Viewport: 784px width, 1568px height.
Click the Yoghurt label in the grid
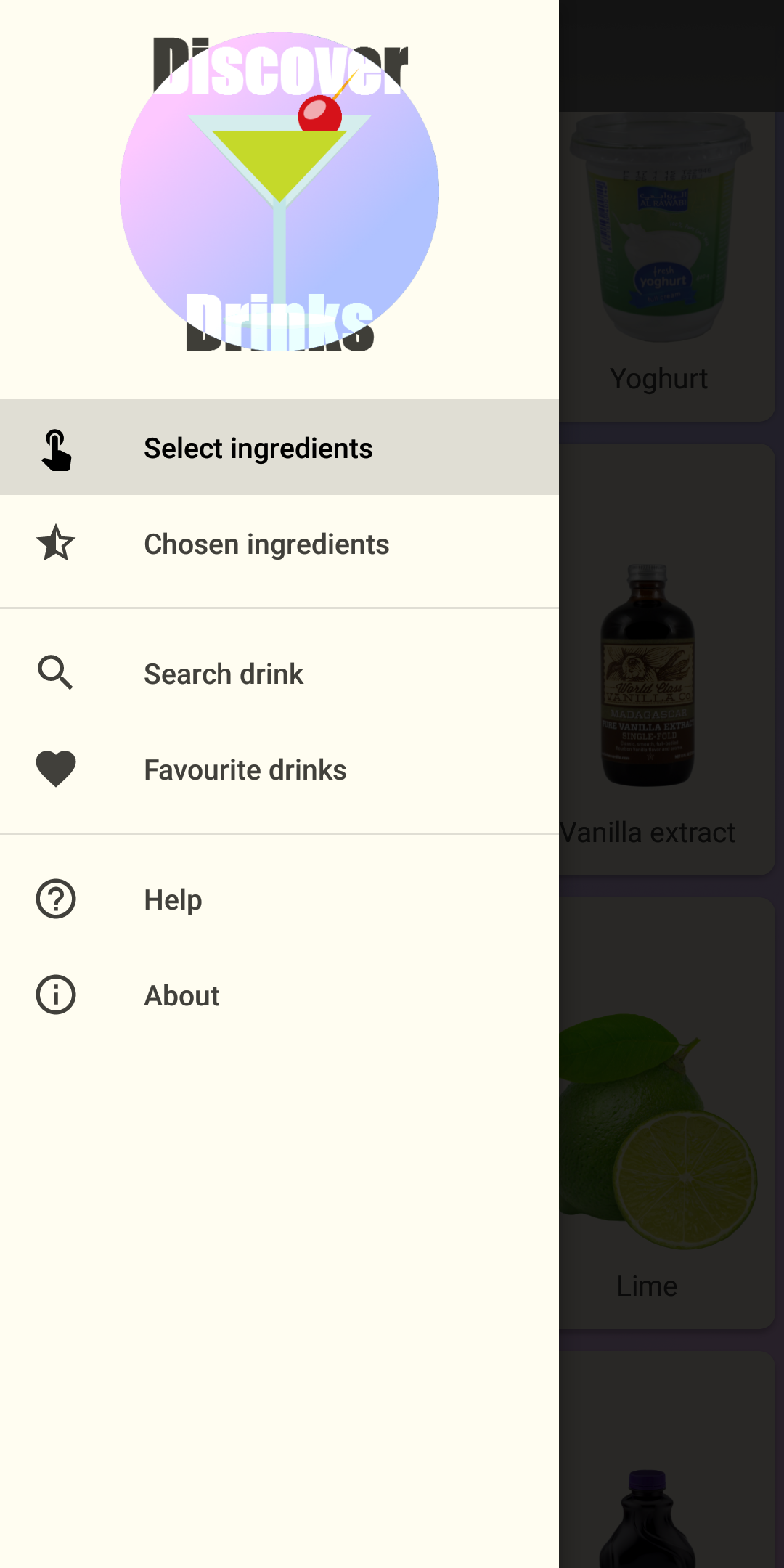659,377
